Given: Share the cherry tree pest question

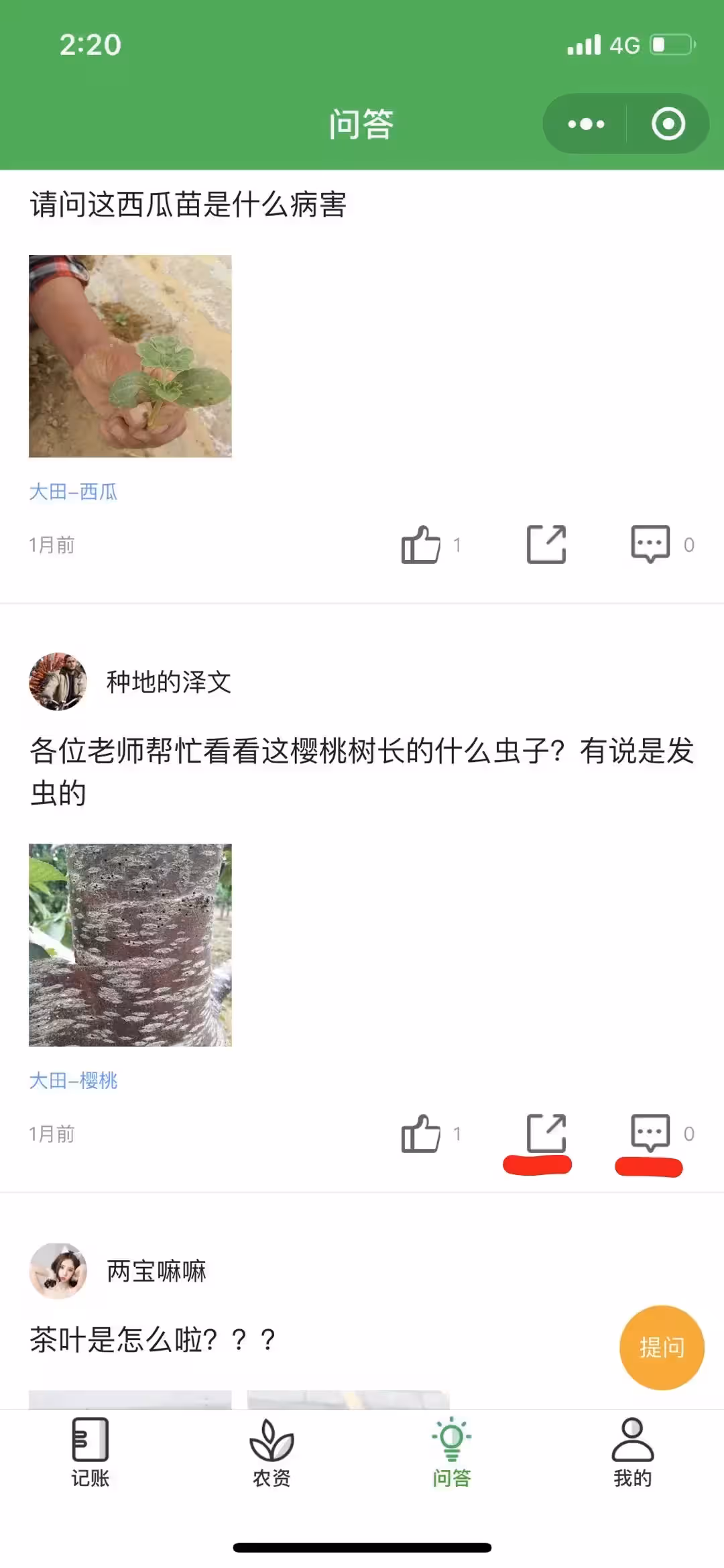Looking at the screenshot, I should point(546,1133).
